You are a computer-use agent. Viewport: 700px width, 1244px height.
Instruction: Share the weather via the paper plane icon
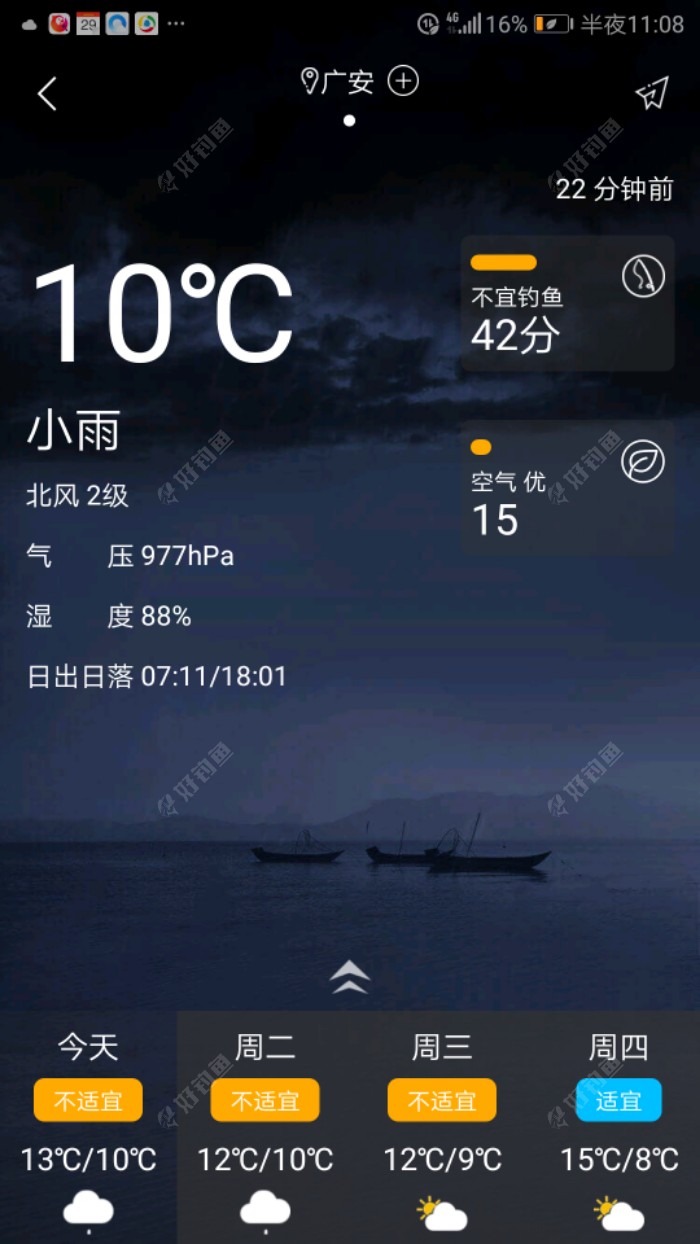(x=651, y=94)
